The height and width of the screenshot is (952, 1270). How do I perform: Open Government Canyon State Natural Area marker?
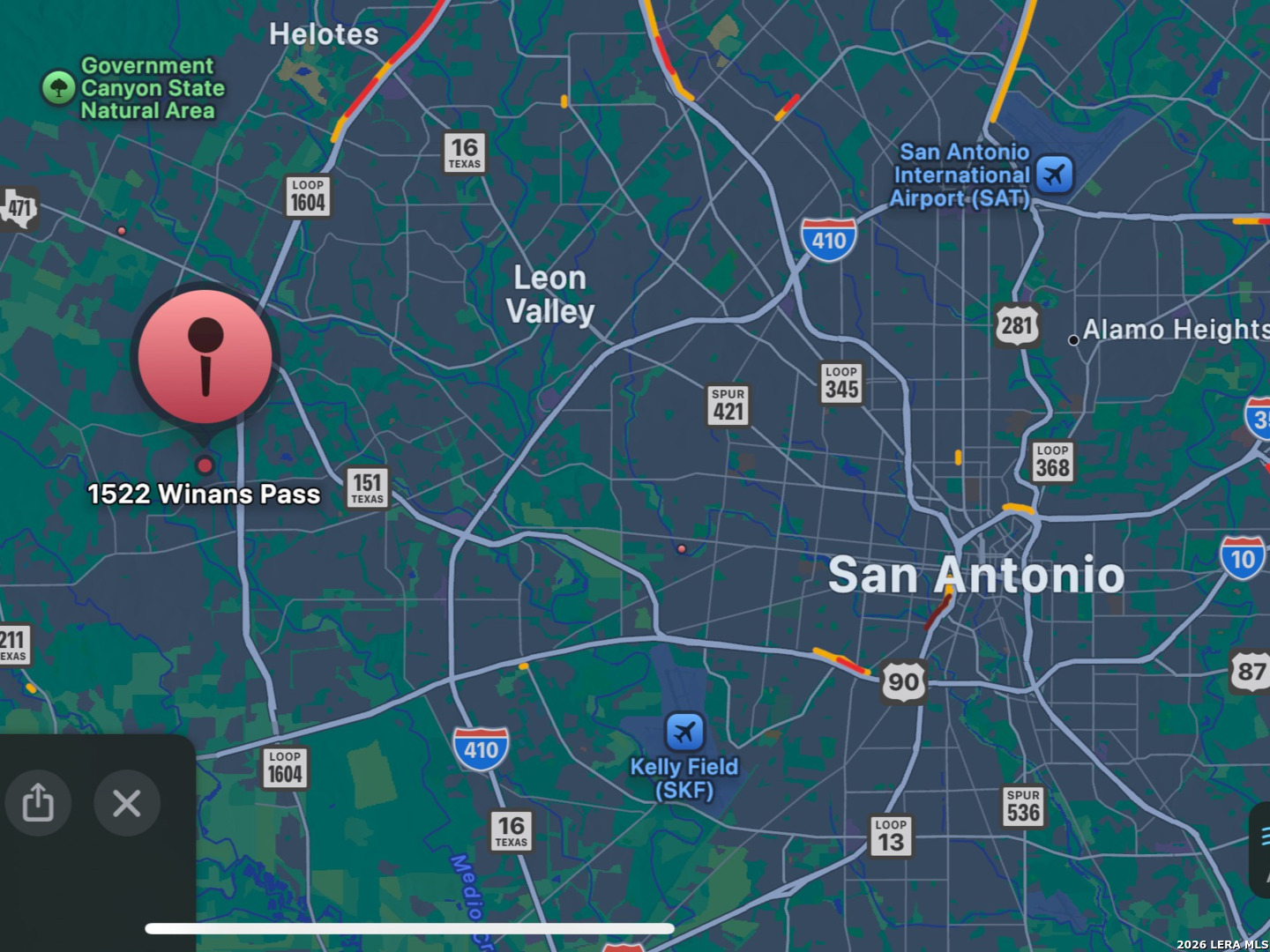click(58, 88)
